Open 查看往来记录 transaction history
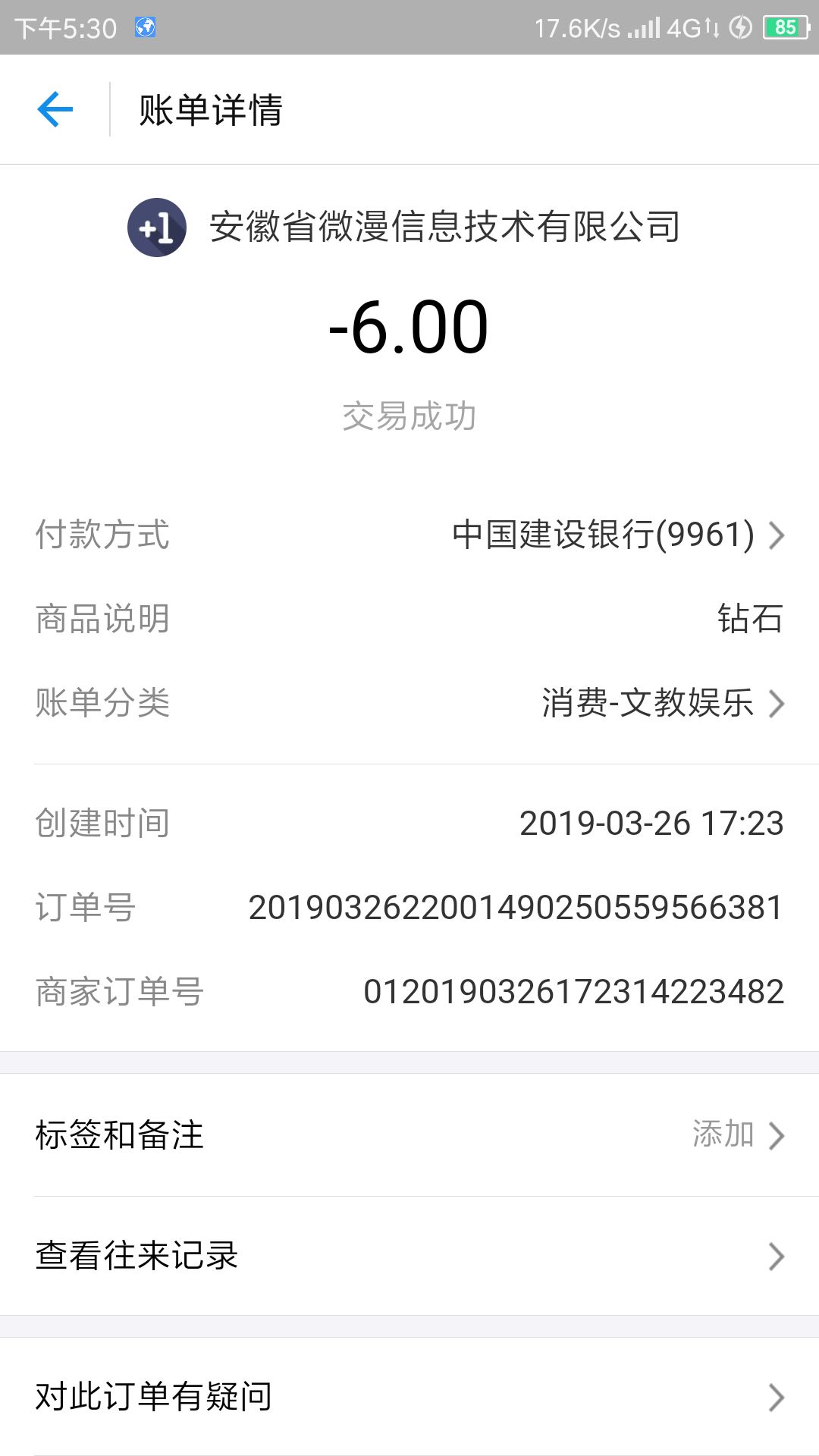The image size is (819, 1456). [409, 1256]
